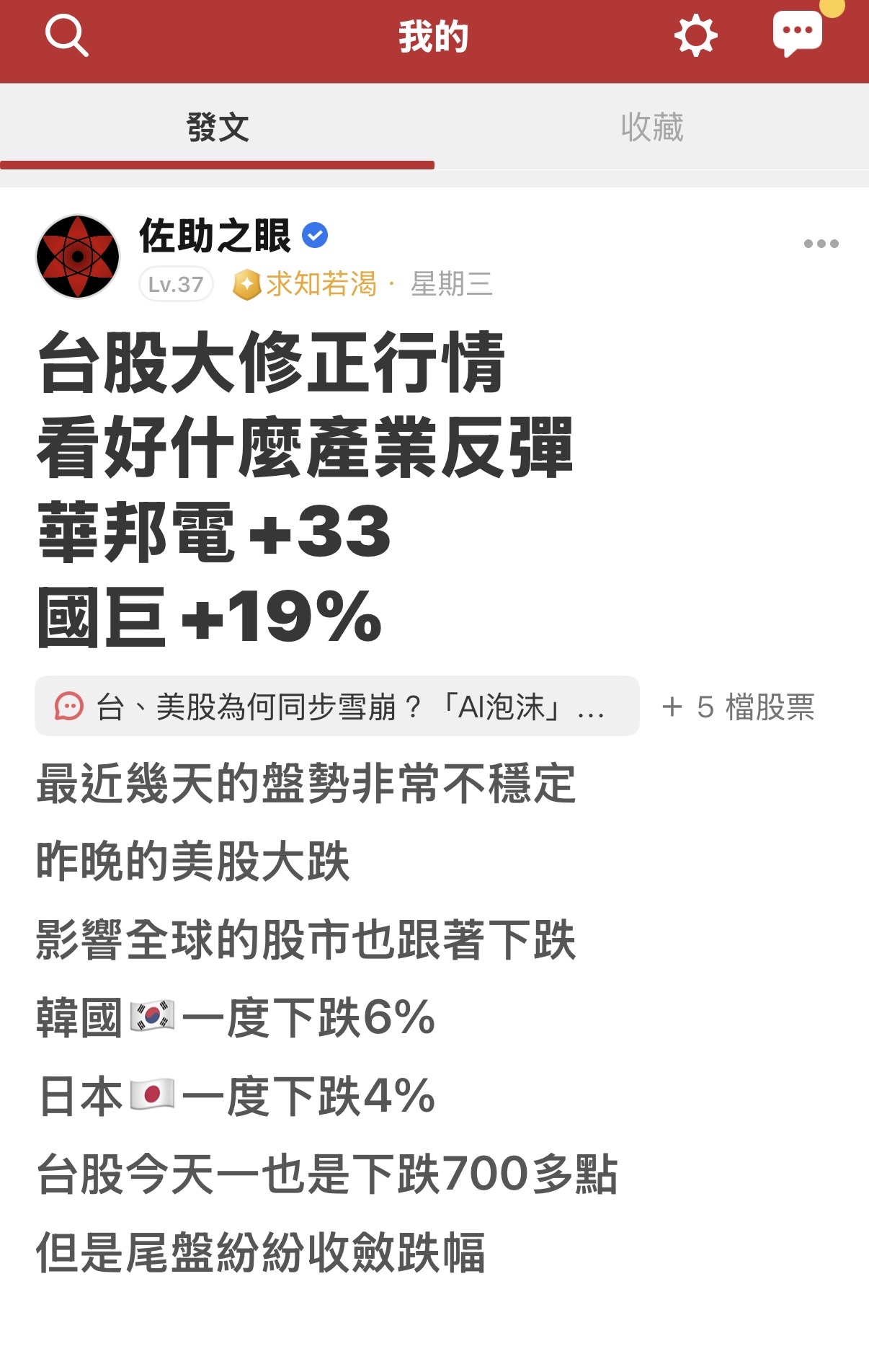
Task: Show the + 5 檔股票 list
Action: pos(738,707)
